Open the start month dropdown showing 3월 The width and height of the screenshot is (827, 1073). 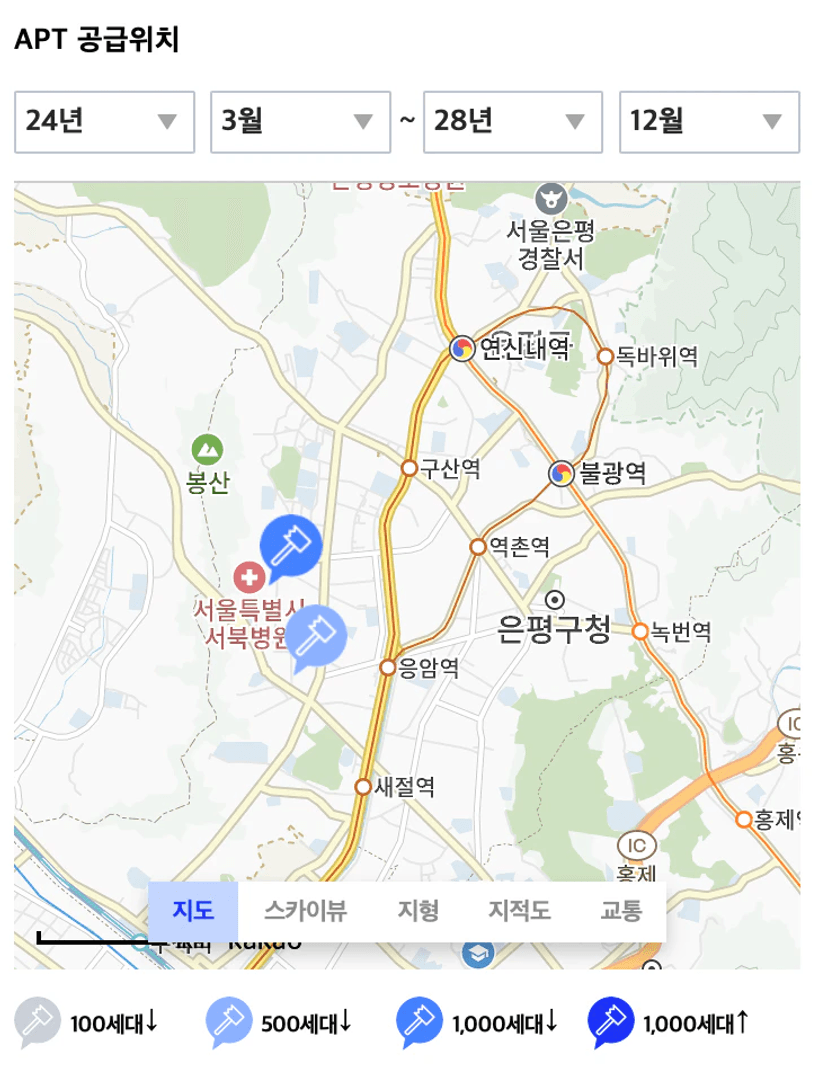[x=300, y=122]
